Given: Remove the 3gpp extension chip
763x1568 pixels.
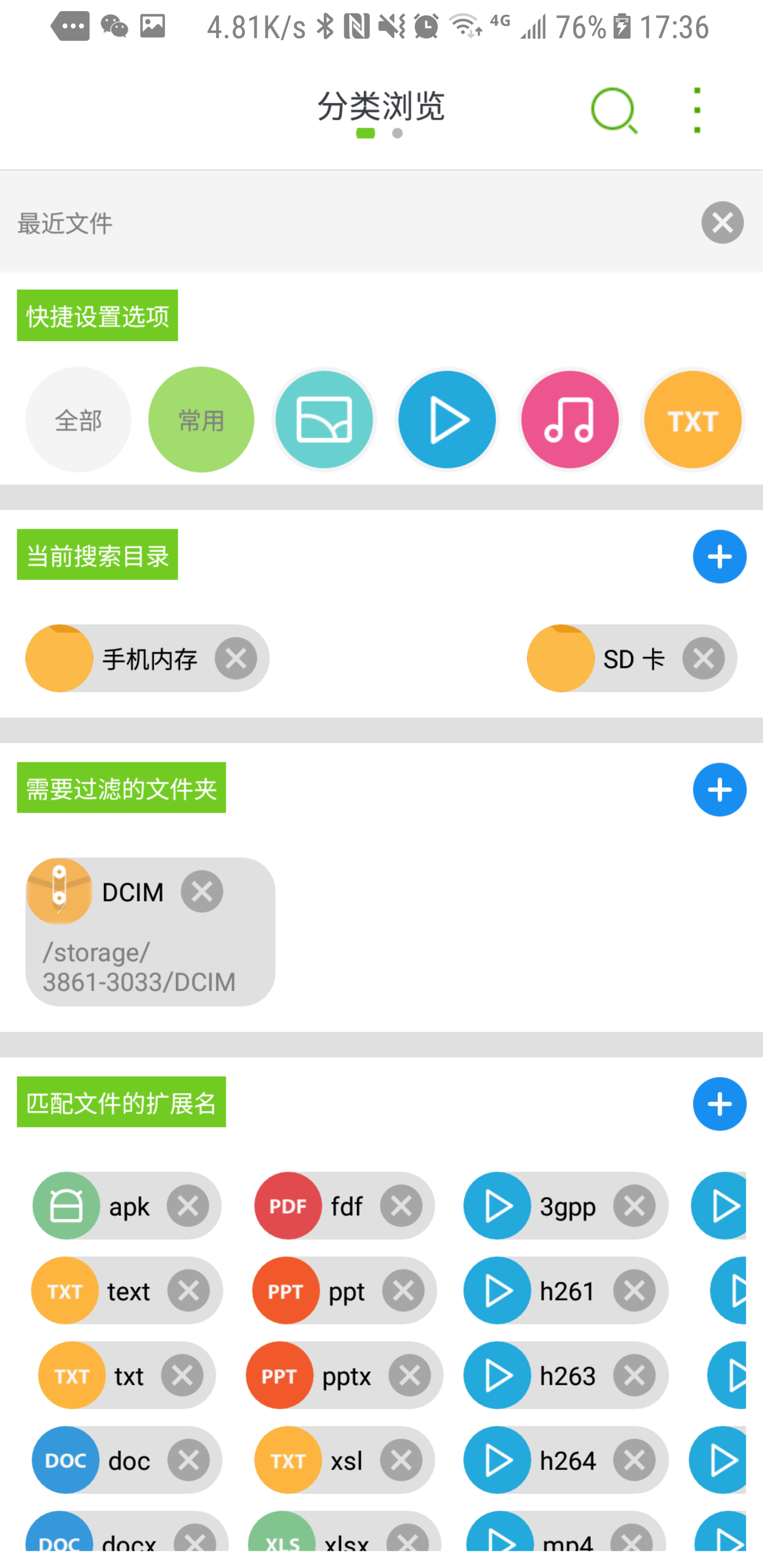Looking at the screenshot, I should (634, 1206).
